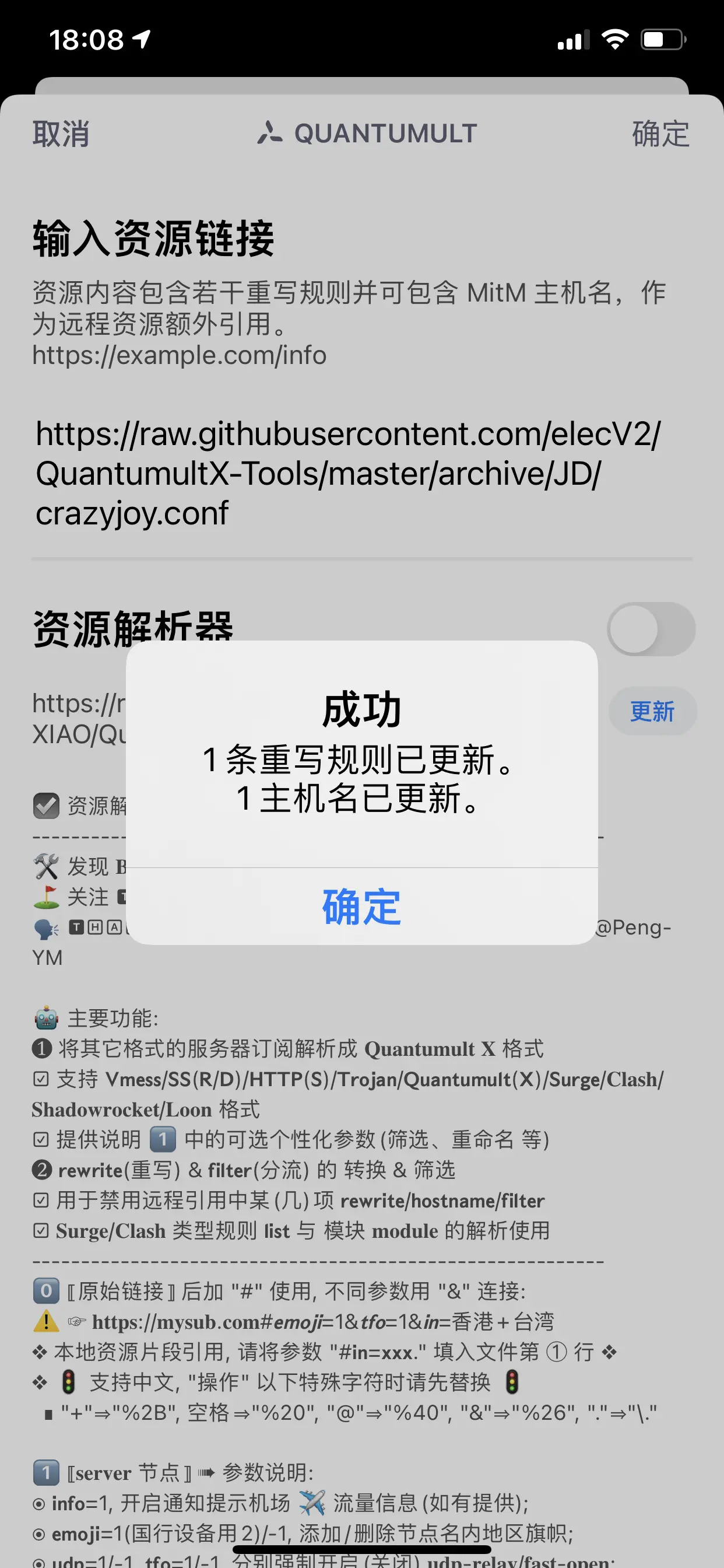Tap 取消 to cancel adding the resource

pos(61,134)
